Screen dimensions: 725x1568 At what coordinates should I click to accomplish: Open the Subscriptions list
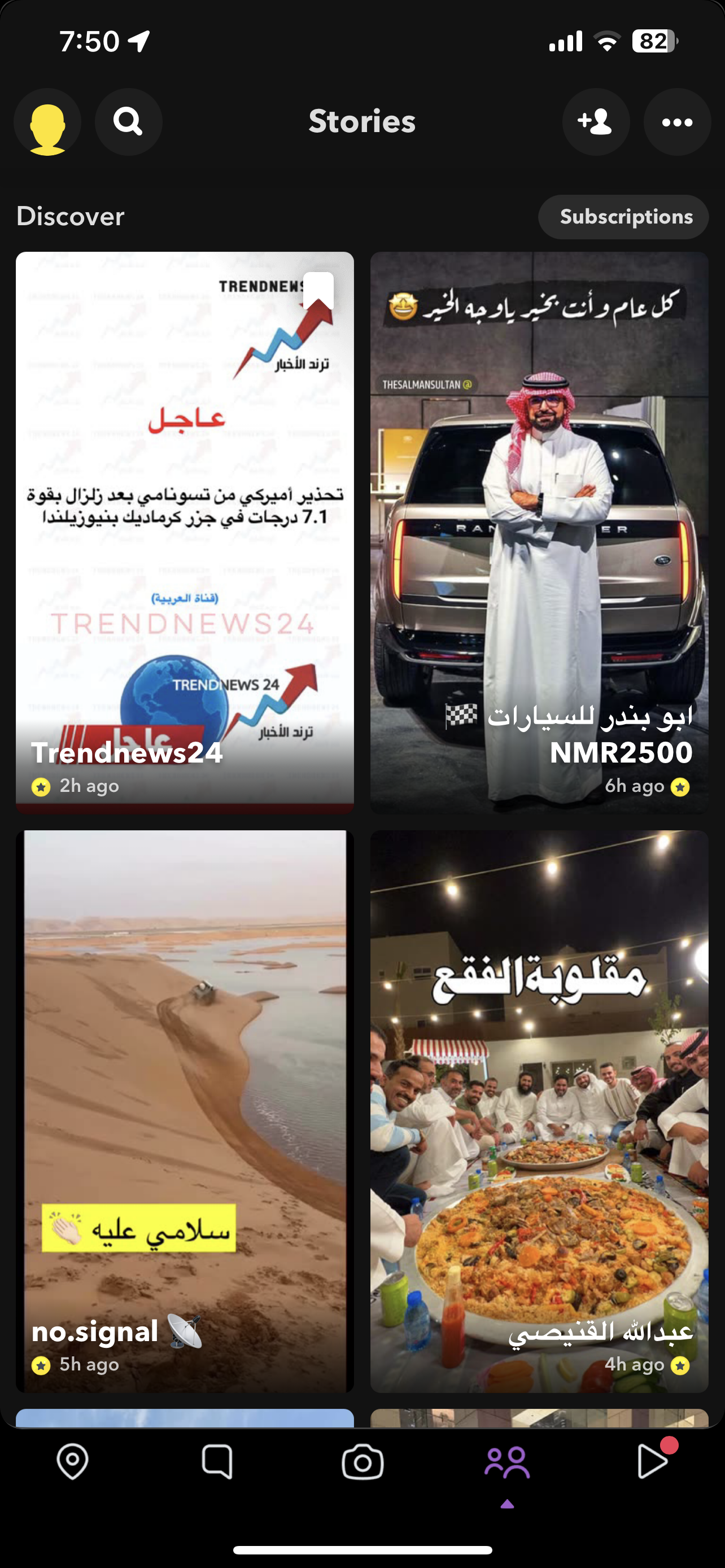click(x=623, y=217)
